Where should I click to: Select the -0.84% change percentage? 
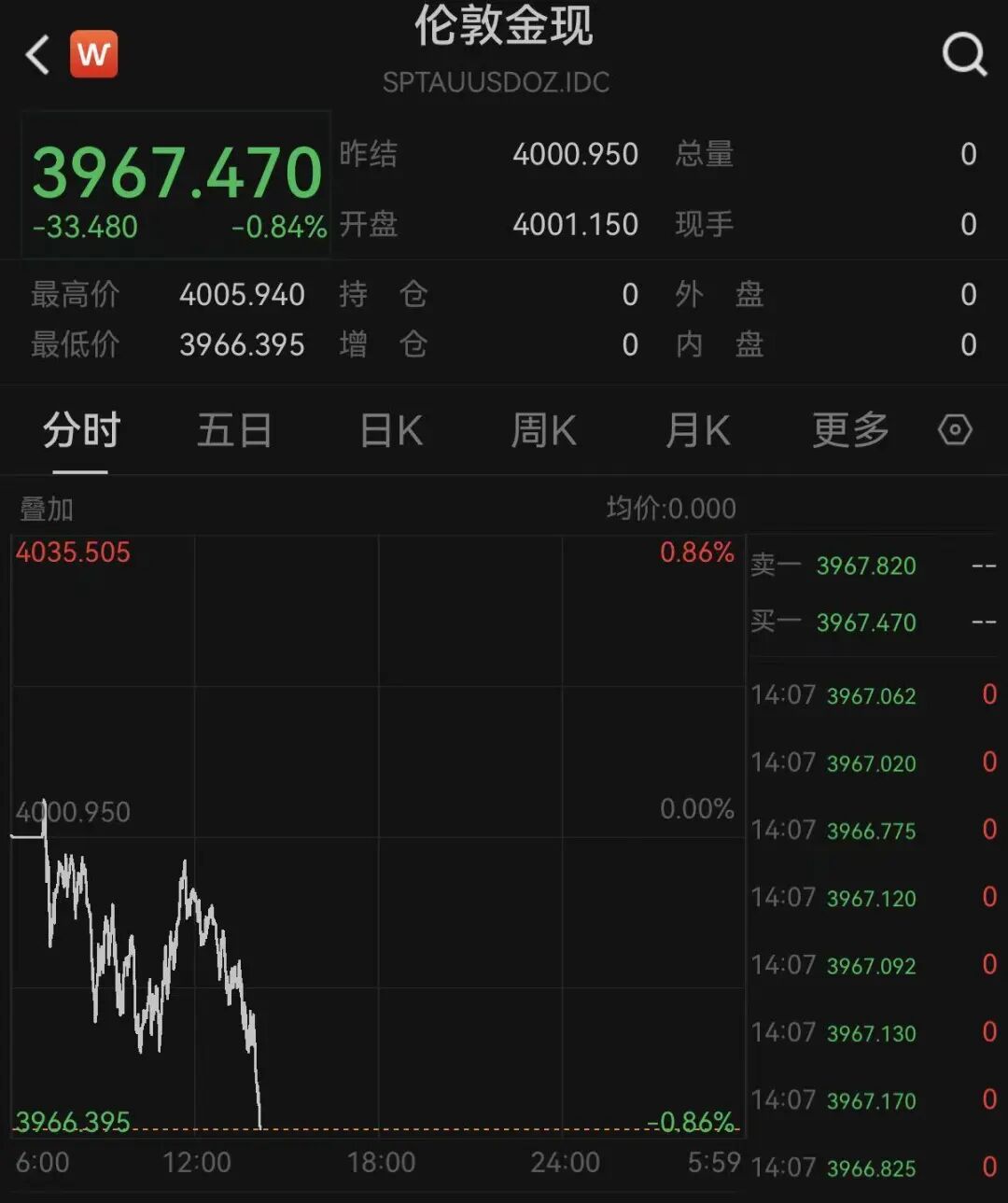pos(279,227)
